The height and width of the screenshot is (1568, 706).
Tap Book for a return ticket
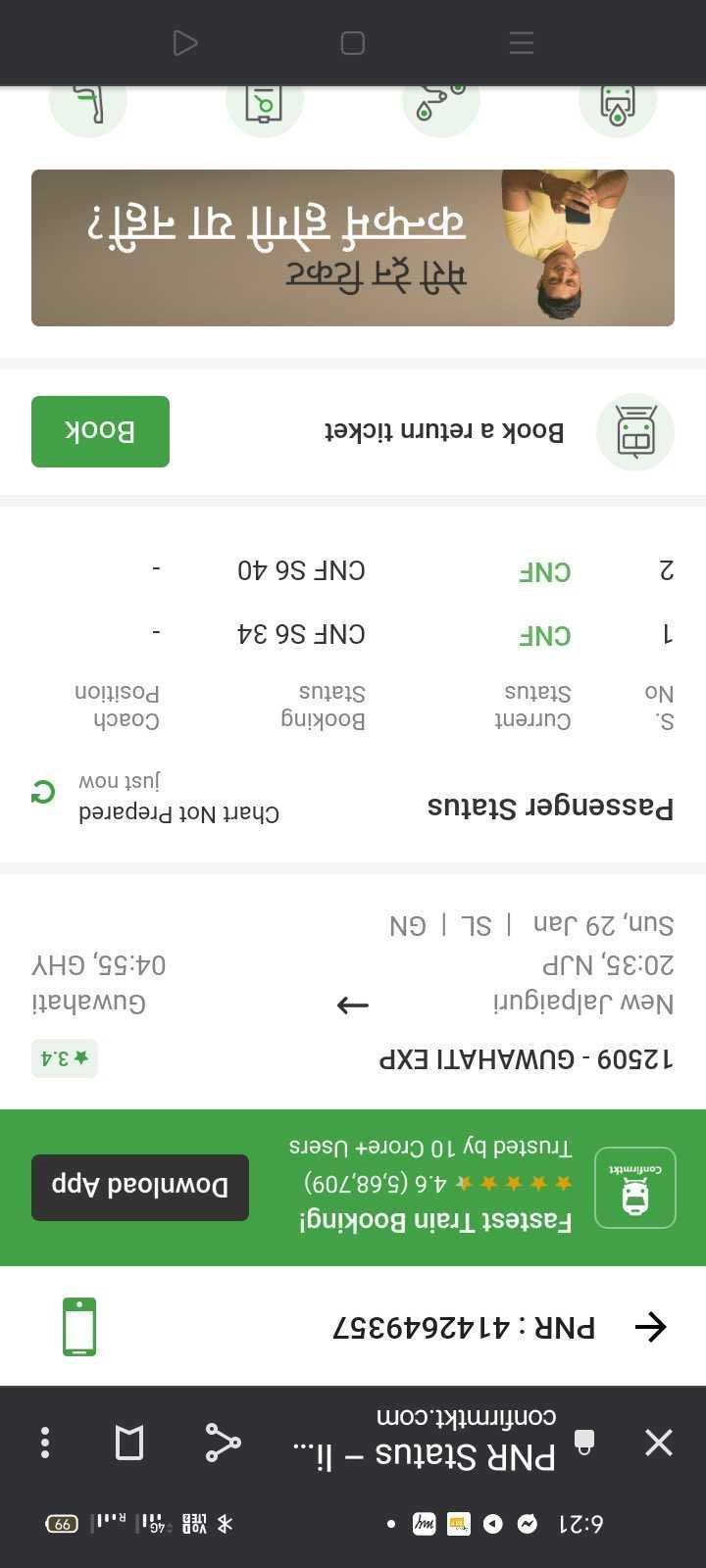click(100, 431)
